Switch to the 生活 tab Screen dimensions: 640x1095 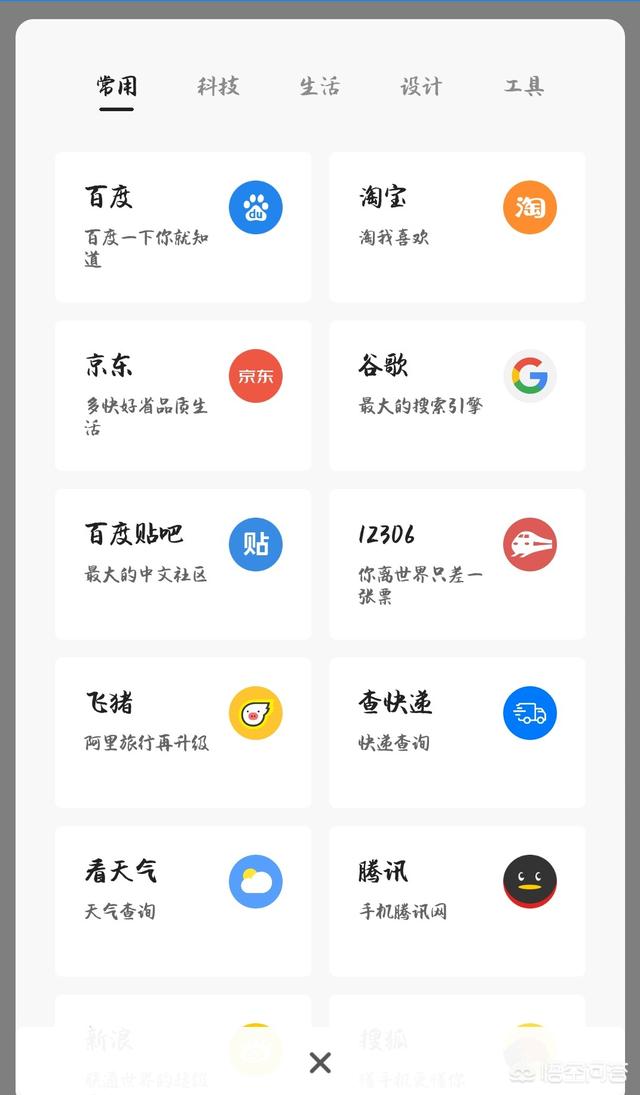point(319,87)
